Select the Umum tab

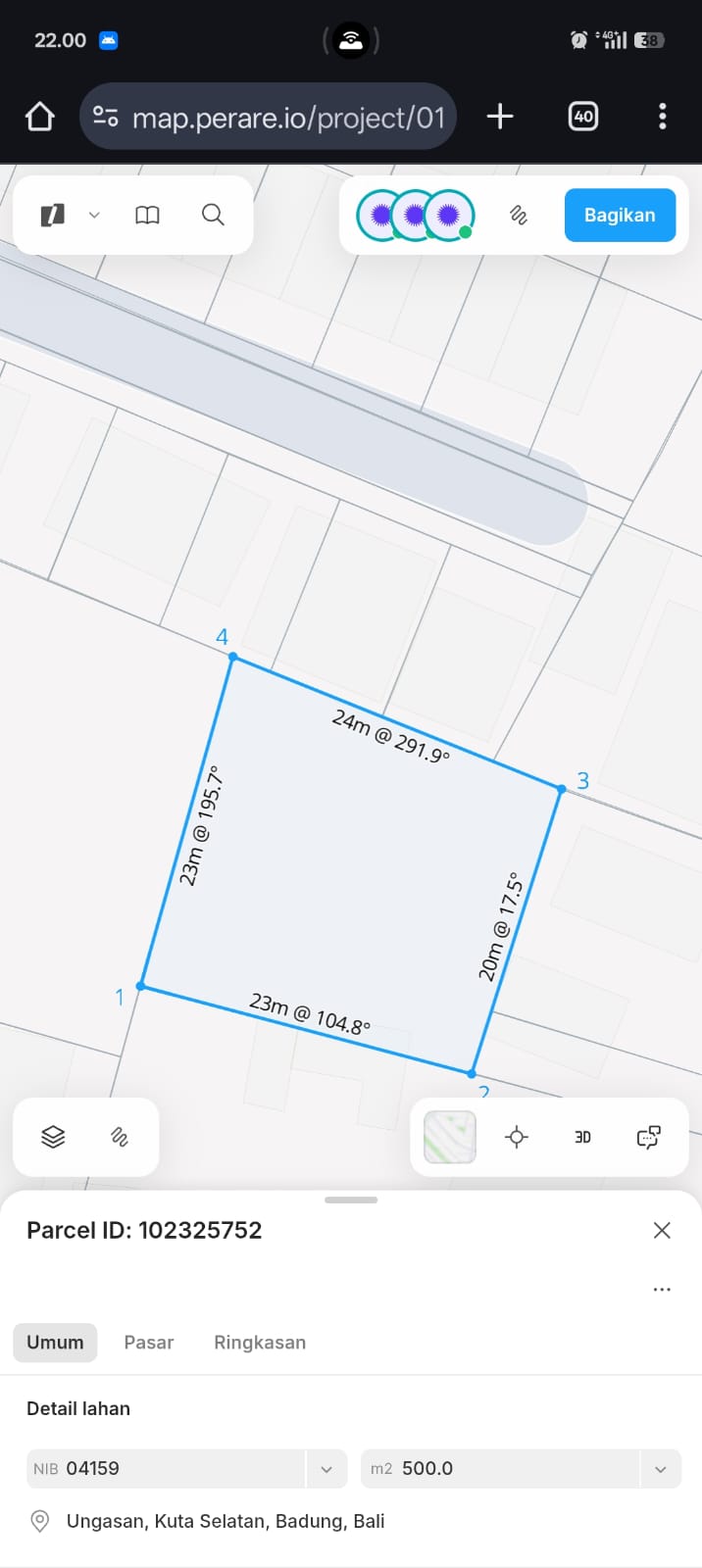[55, 1343]
